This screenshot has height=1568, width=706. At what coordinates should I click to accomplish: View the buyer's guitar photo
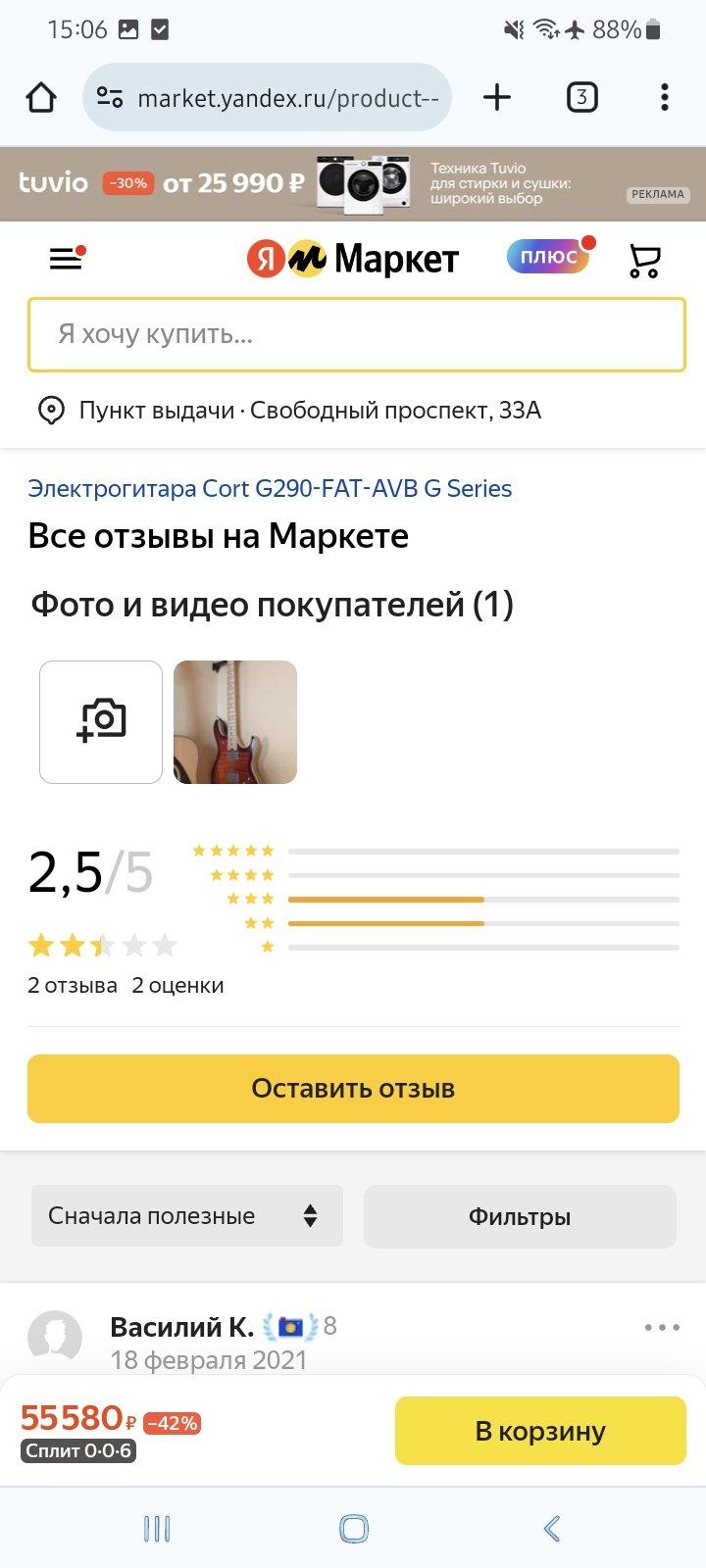pos(235,722)
